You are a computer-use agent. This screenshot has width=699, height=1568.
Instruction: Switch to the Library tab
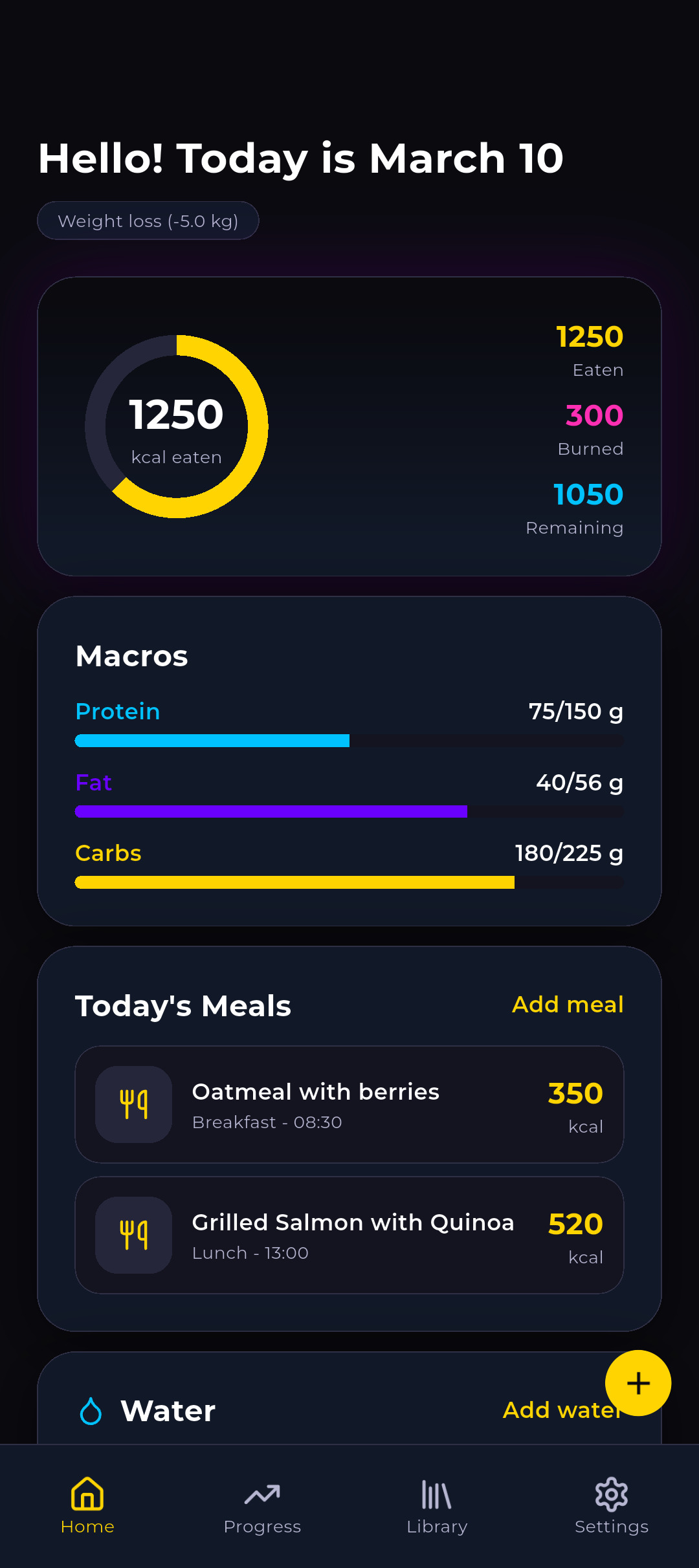pyautogui.click(x=437, y=1507)
